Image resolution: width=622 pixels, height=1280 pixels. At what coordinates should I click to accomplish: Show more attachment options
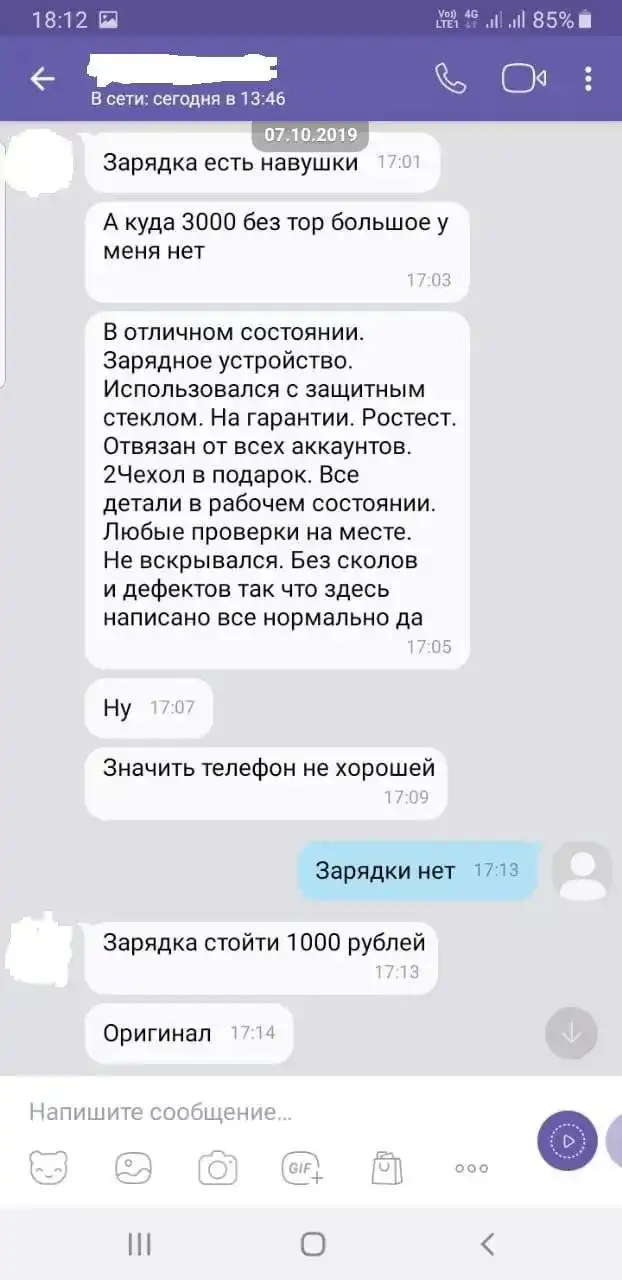[x=471, y=1167]
